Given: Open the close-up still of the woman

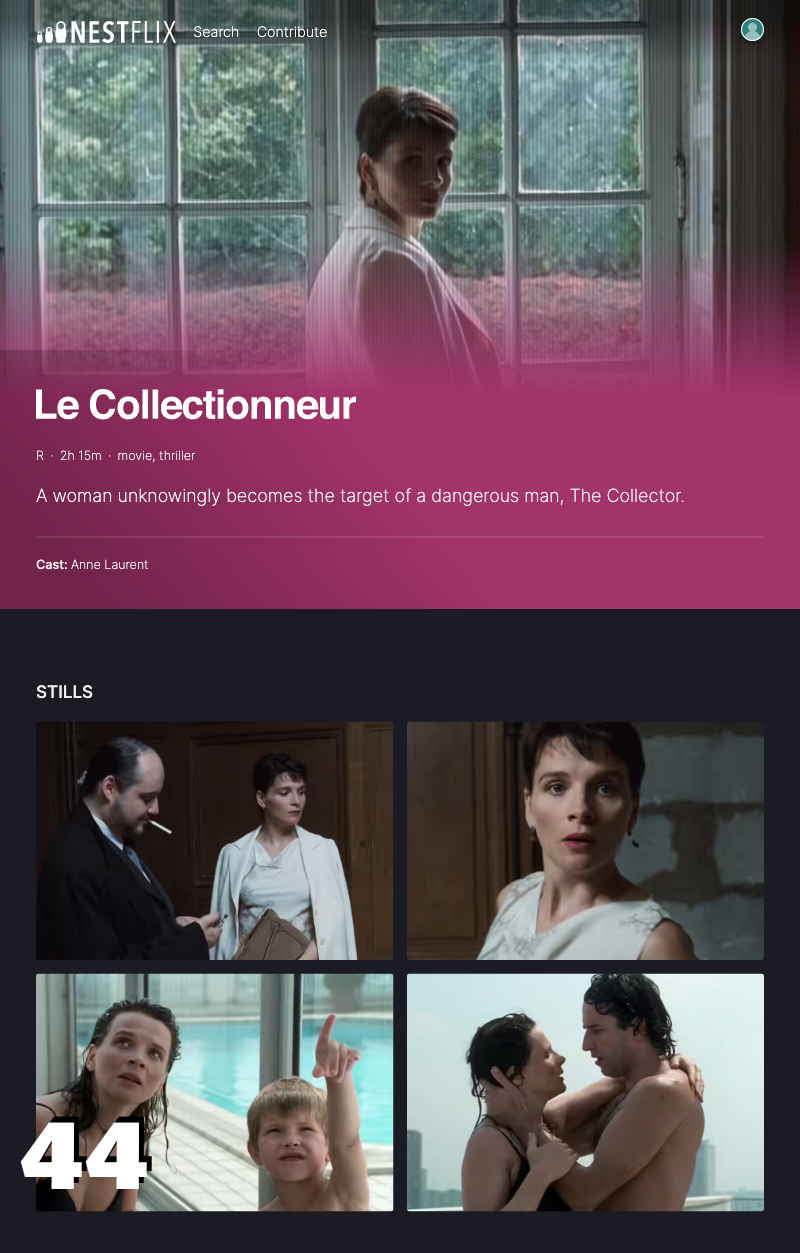Looking at the screenshot, I should (x=585, y=841).
